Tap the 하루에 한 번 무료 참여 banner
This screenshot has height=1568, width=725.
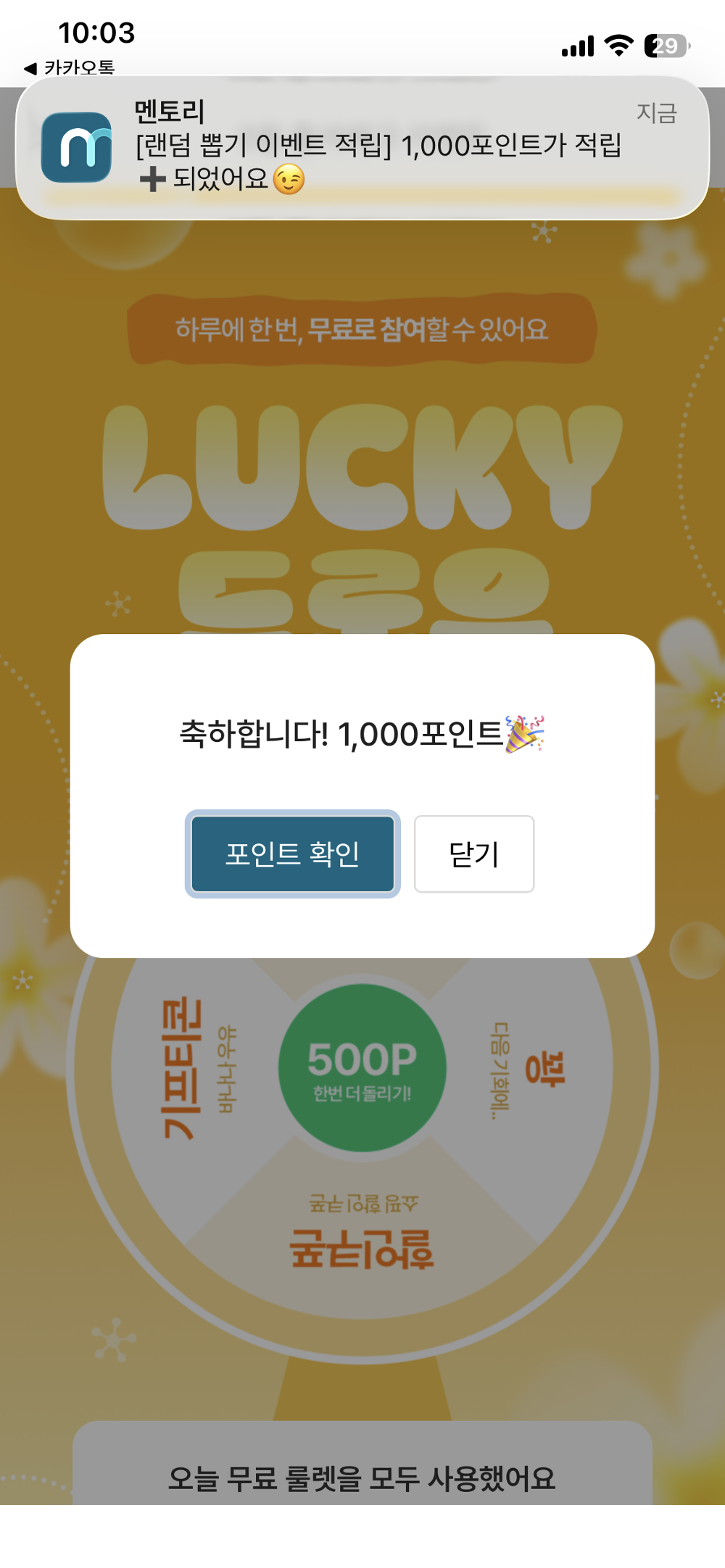pos(362,328)
